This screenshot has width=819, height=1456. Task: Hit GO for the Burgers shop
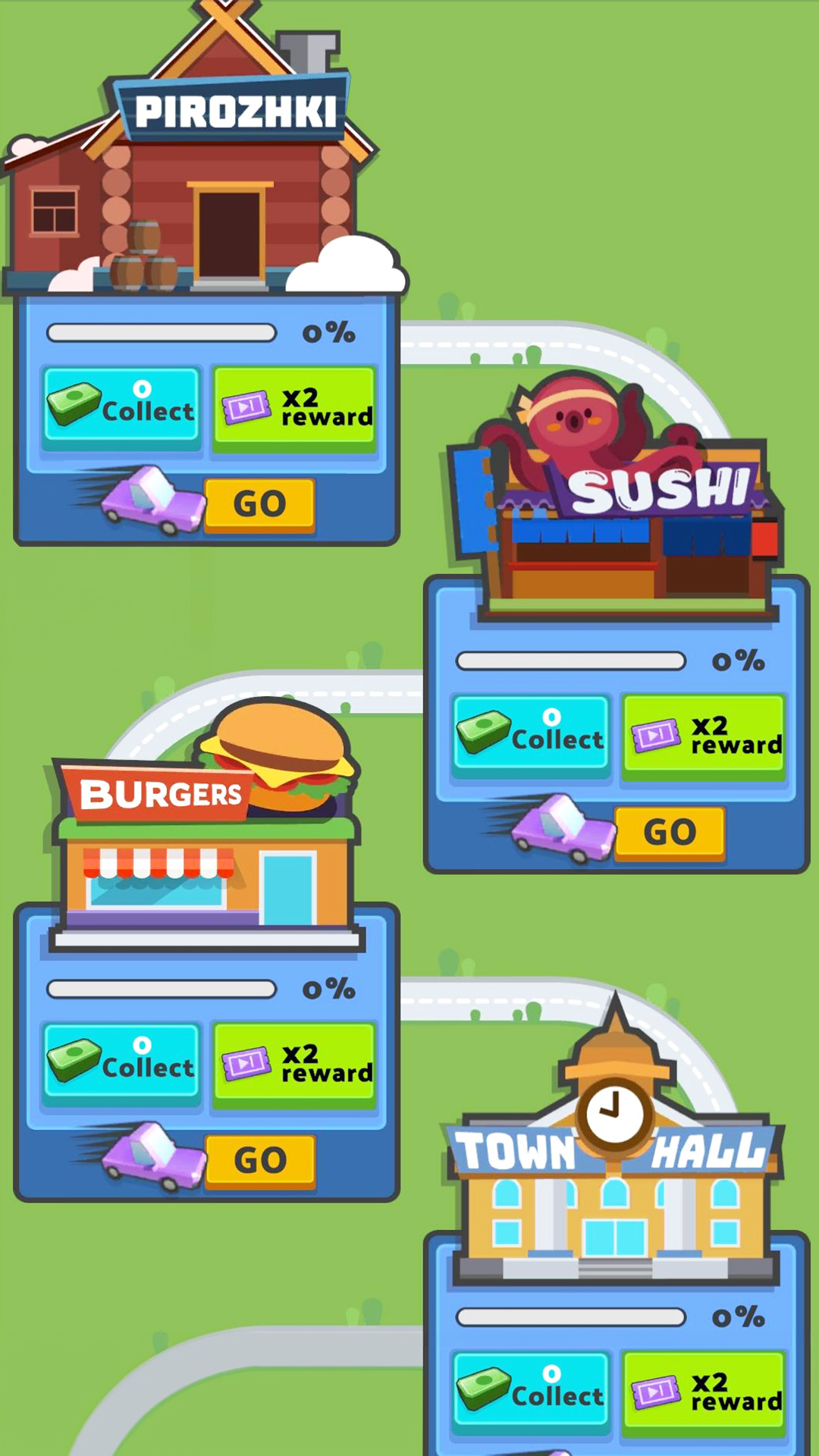pyautogui.click(x=259, y=1161)
